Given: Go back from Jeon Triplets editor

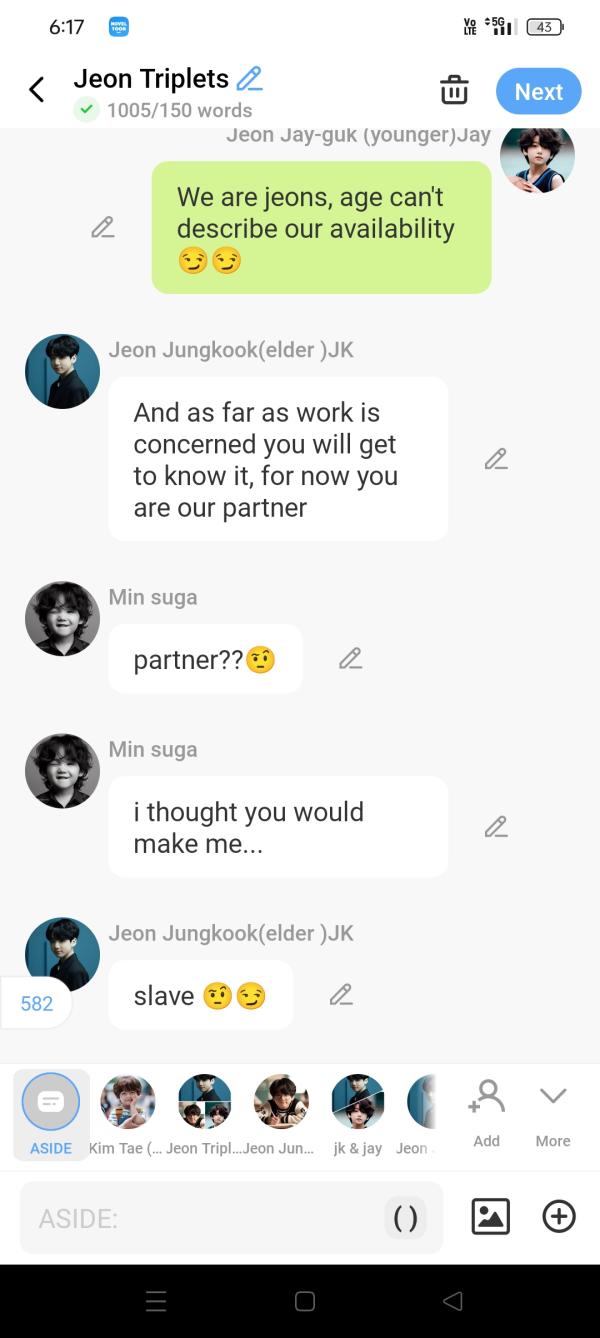Looking at the screenshot, I should point(37,90).
